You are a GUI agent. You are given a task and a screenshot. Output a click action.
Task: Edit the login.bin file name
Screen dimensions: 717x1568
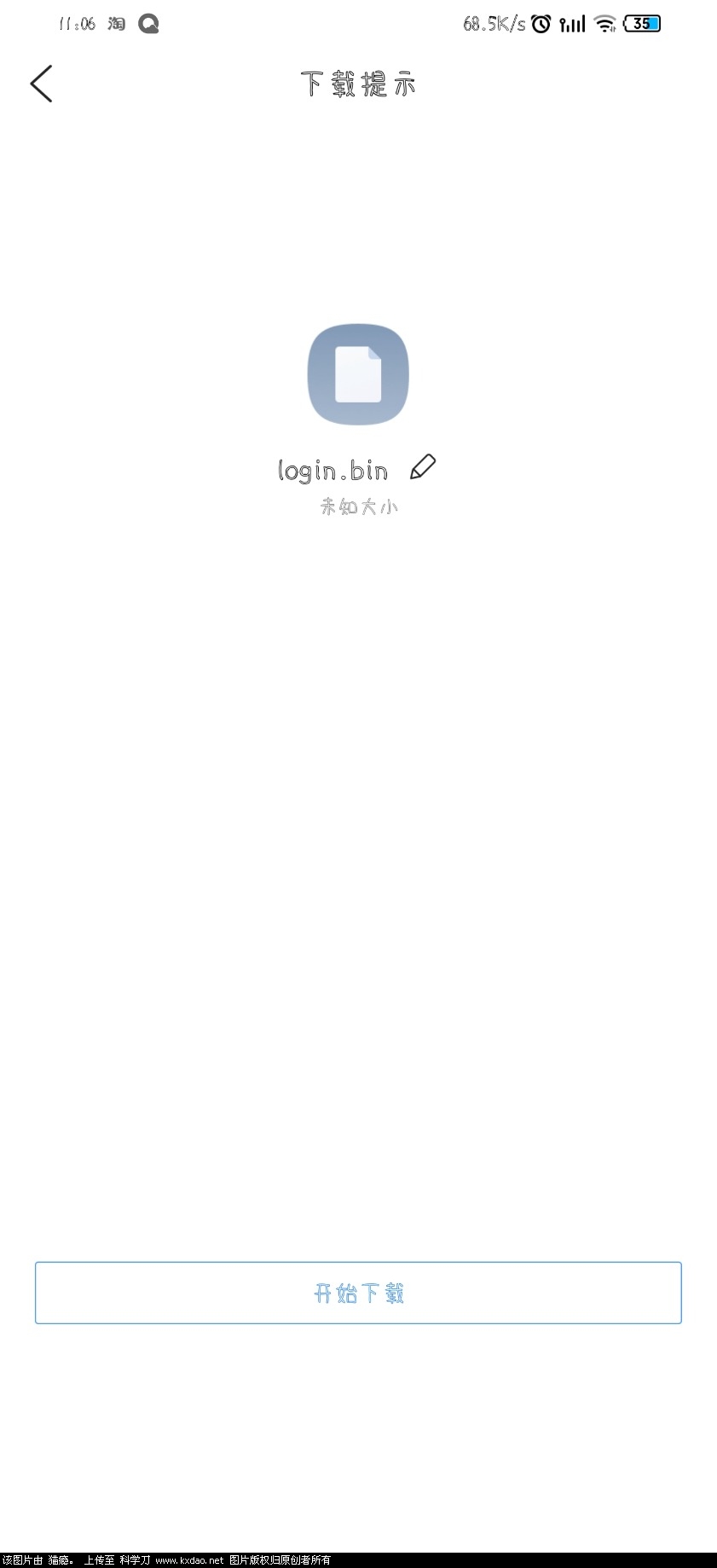pyautogui.click(x=423, y=466)
